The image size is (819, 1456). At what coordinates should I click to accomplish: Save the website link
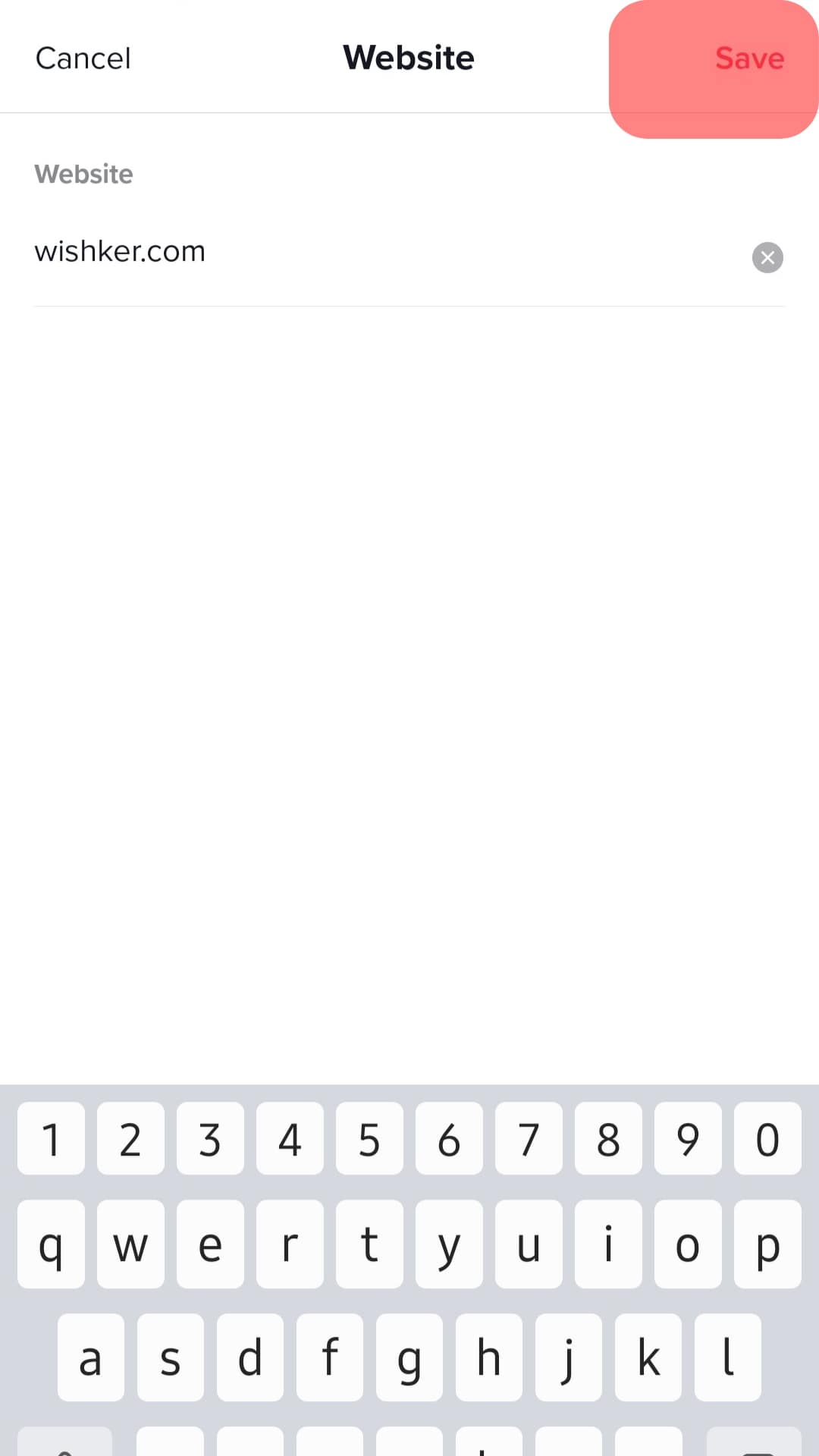click(x=748, y=58)
